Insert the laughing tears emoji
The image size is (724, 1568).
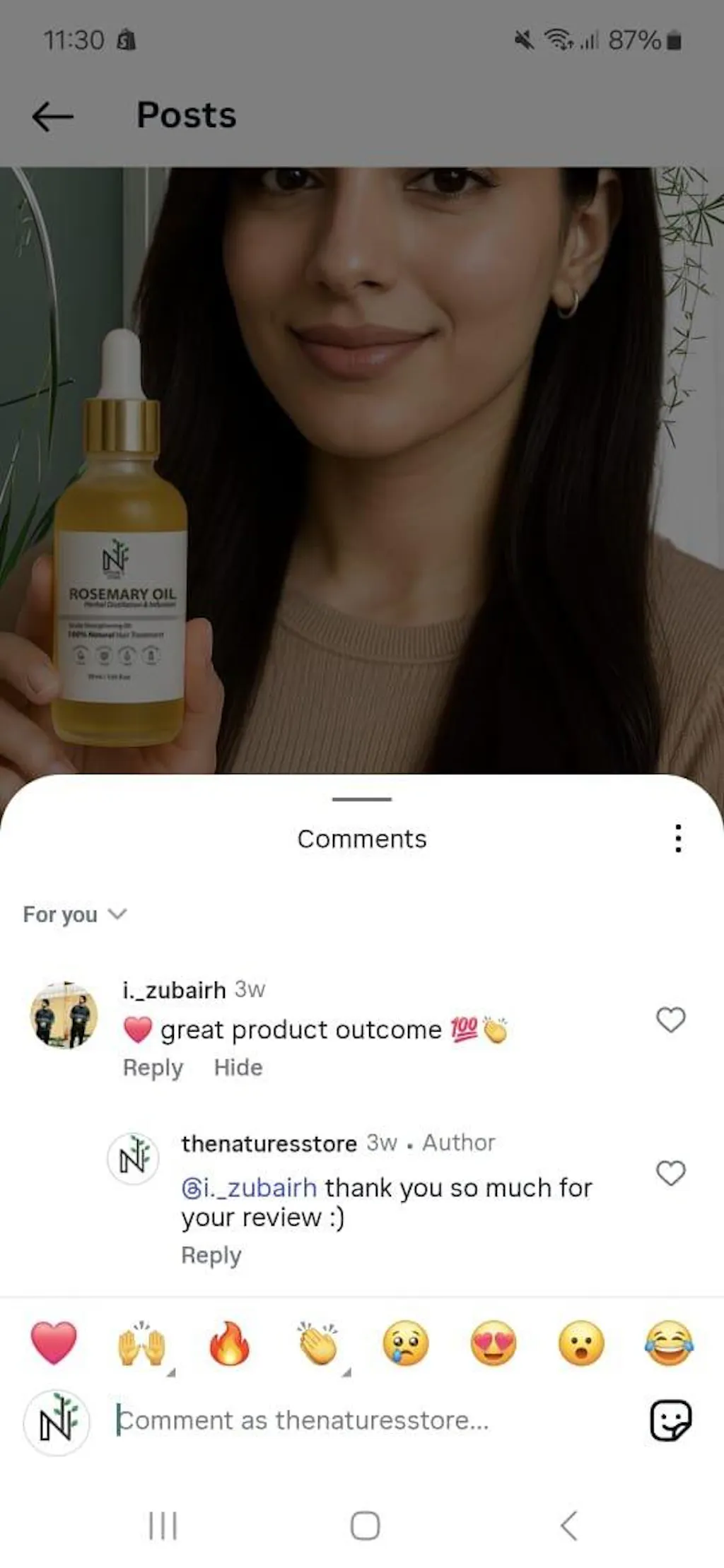(x=669, y=1343)
